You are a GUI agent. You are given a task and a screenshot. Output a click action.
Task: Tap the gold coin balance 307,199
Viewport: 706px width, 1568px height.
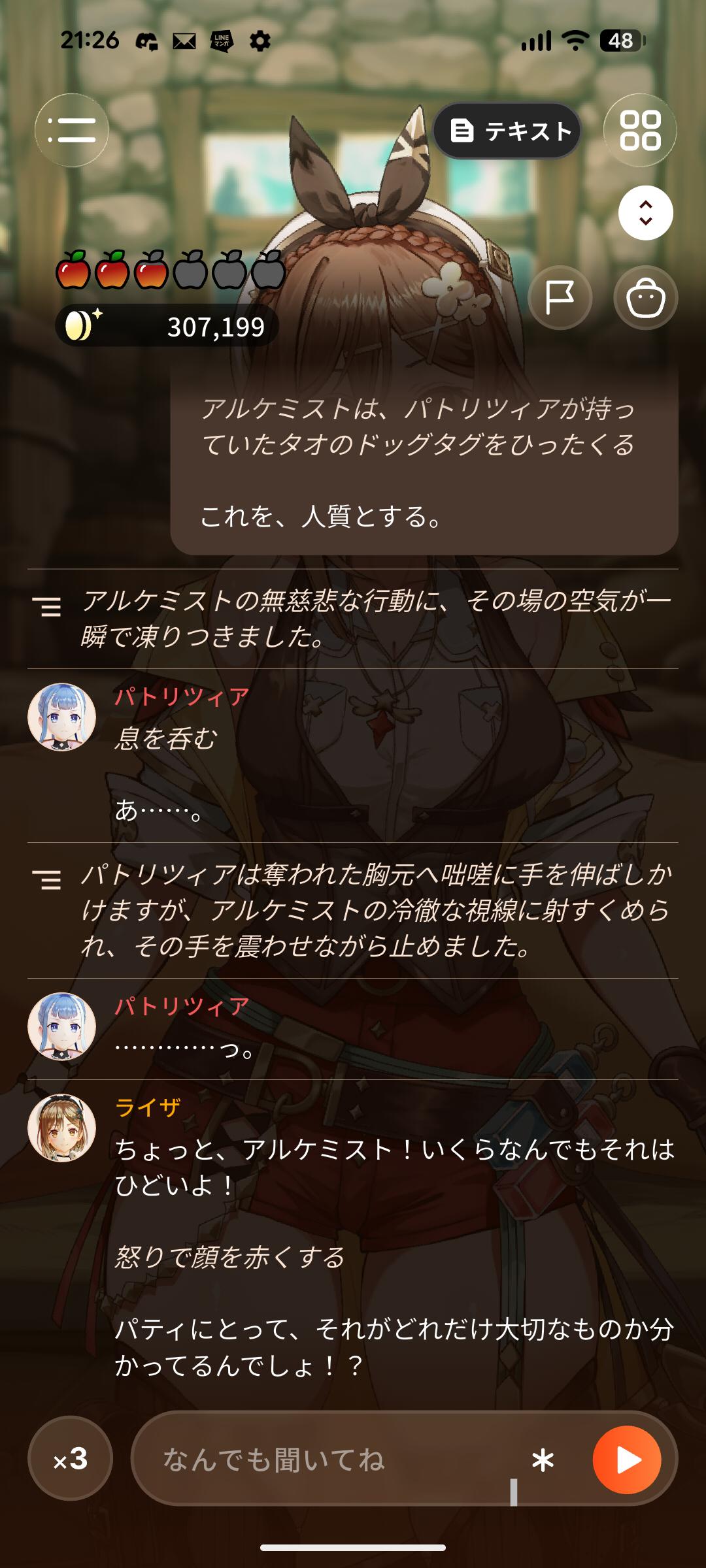tap(167, 325)
